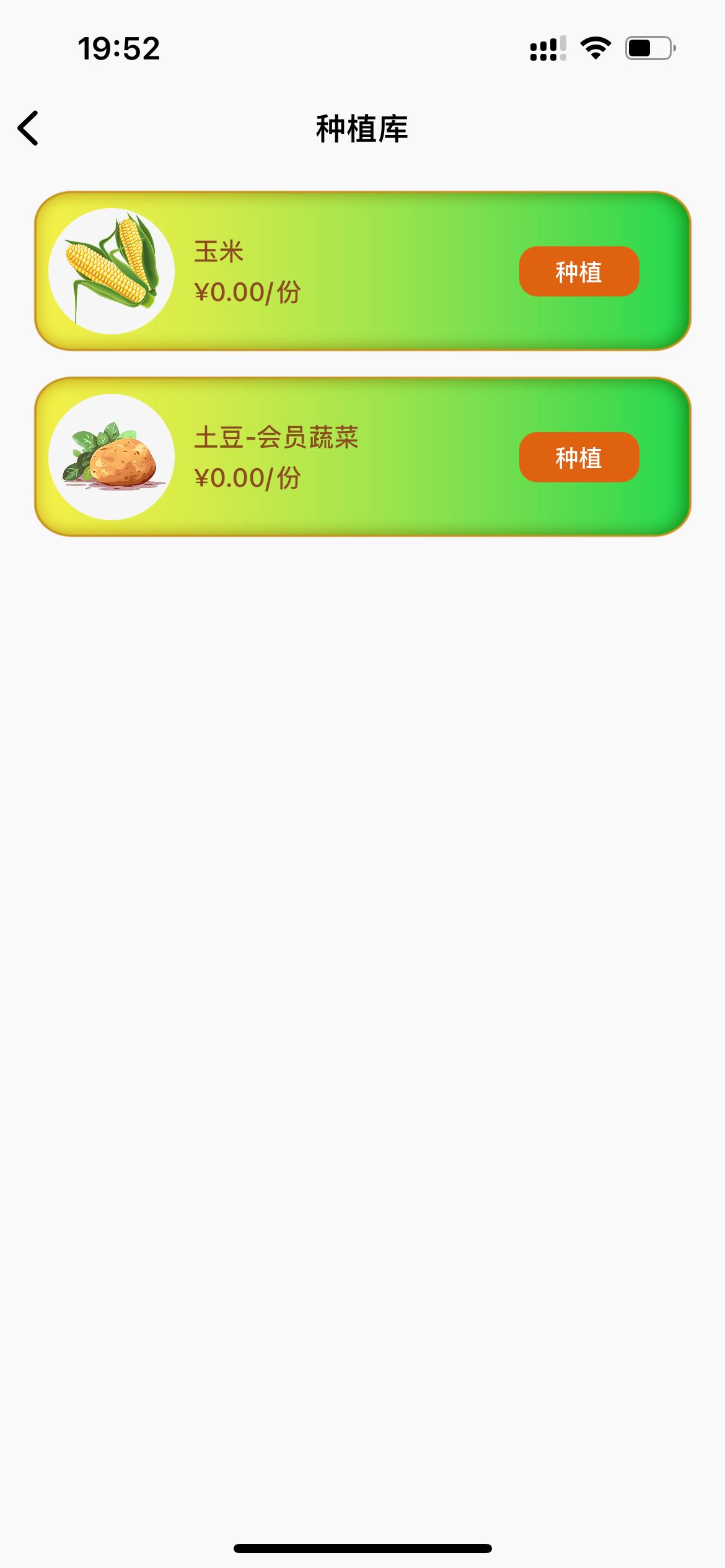Tap the home indicator bar at bottom

(362, 1548)
